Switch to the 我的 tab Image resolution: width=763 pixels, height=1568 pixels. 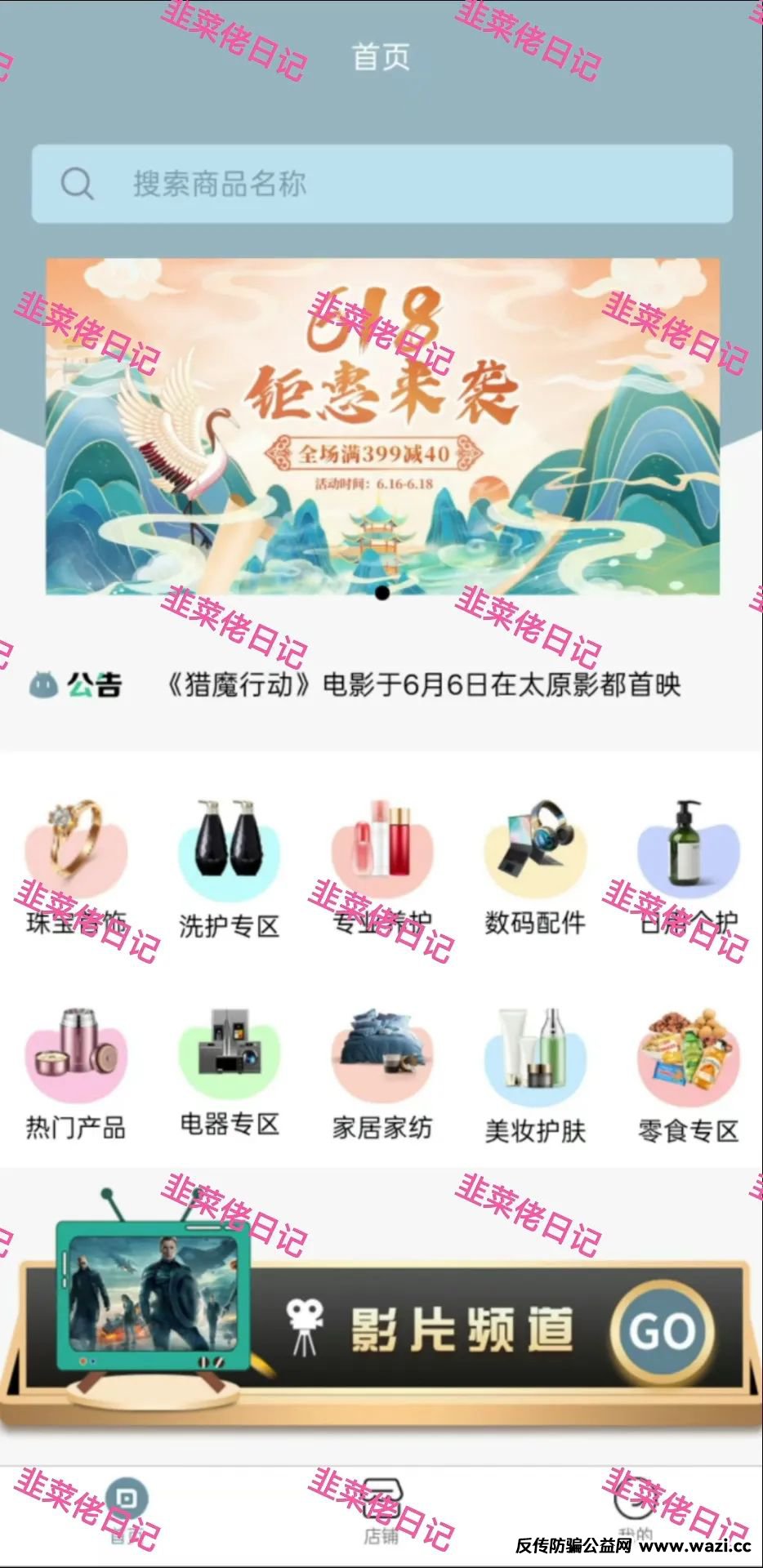coord(635,1509)
